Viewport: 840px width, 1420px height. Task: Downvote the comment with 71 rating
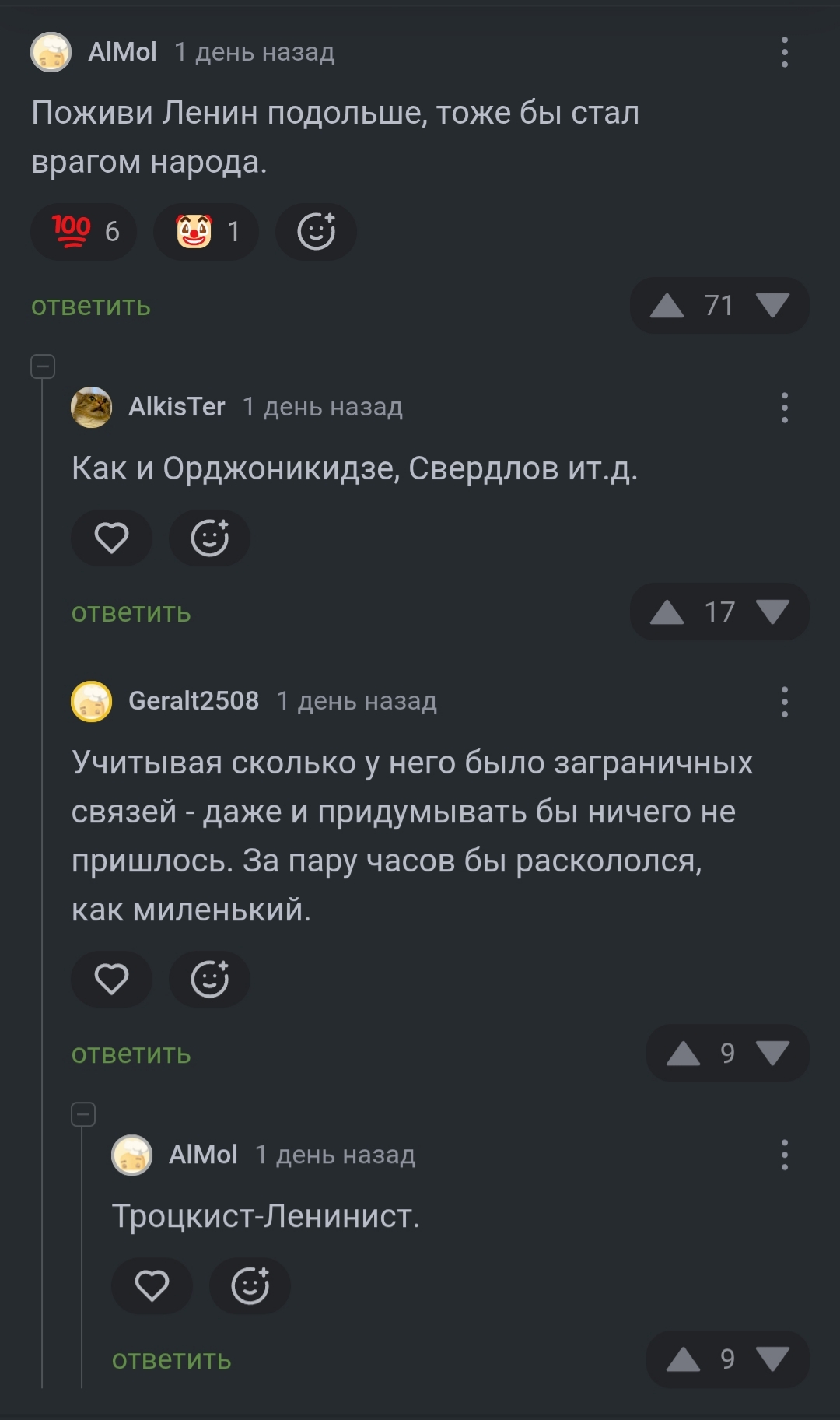(x=772, y=306)
